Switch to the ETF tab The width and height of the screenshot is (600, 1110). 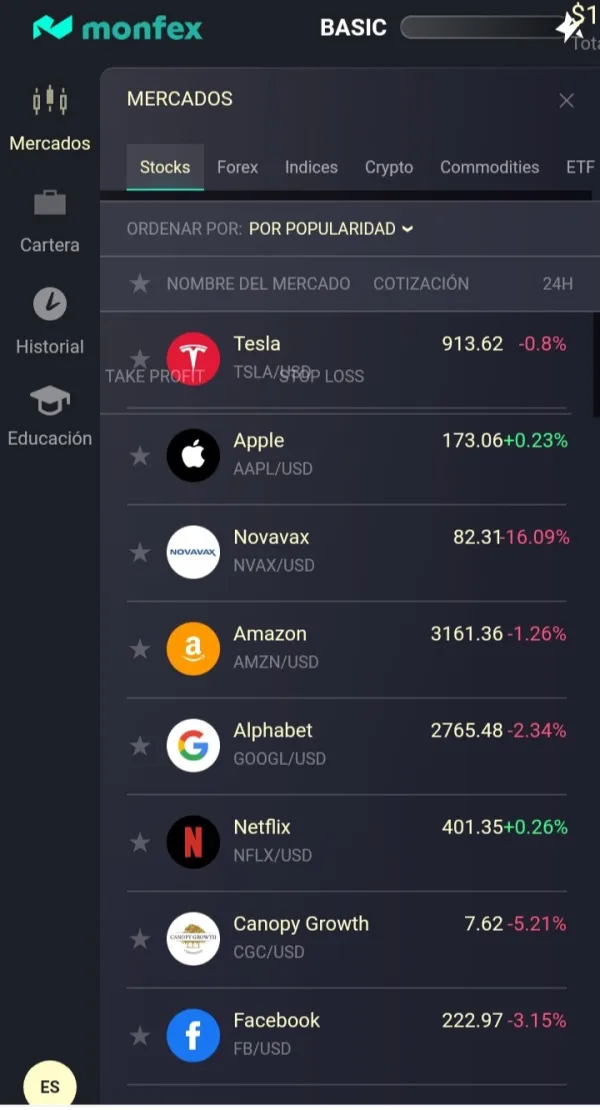pos(579,167)
